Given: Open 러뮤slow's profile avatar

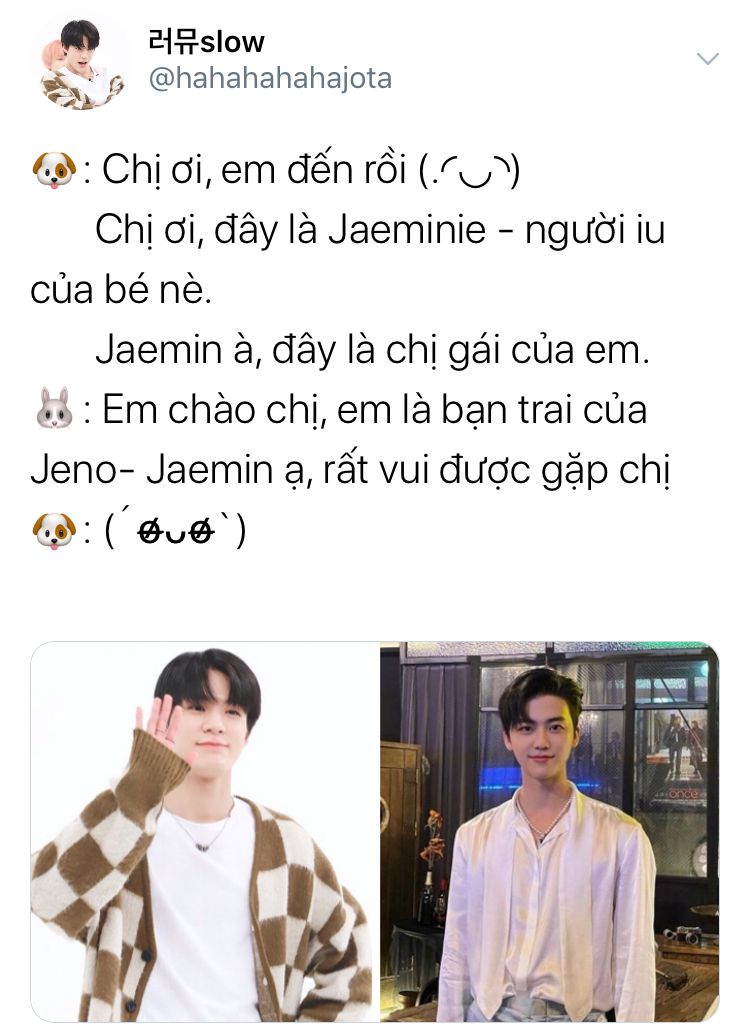Looking at the screenshot, I should [80, 61].
